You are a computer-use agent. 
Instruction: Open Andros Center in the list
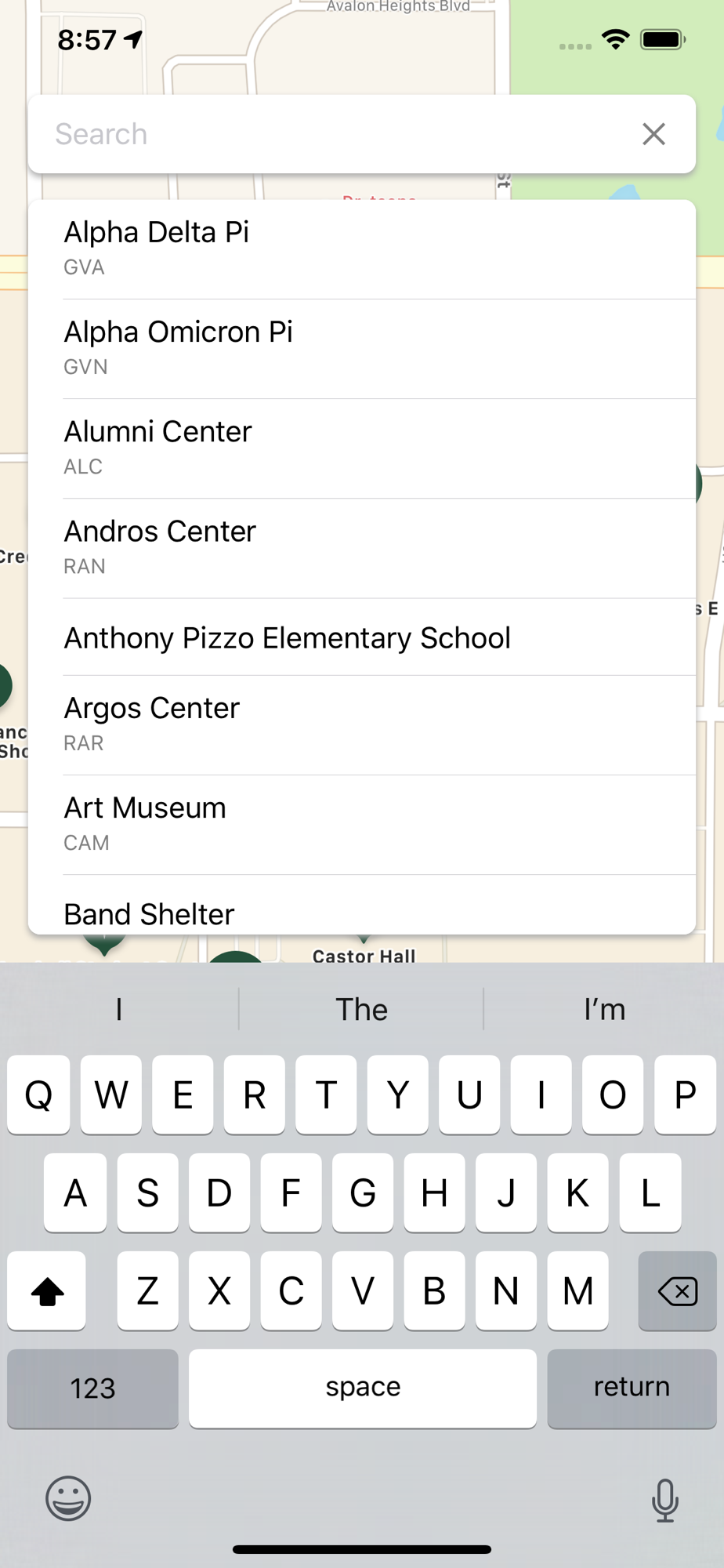click(x=362, y=548)
